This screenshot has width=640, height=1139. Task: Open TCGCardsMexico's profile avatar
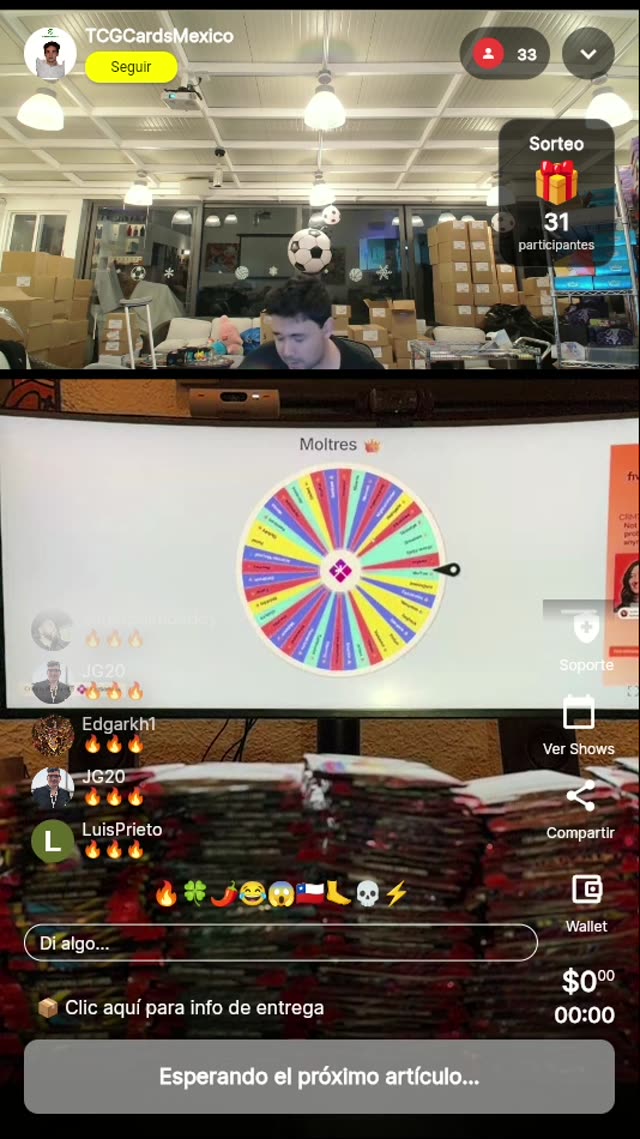click(x=50, y=53)
